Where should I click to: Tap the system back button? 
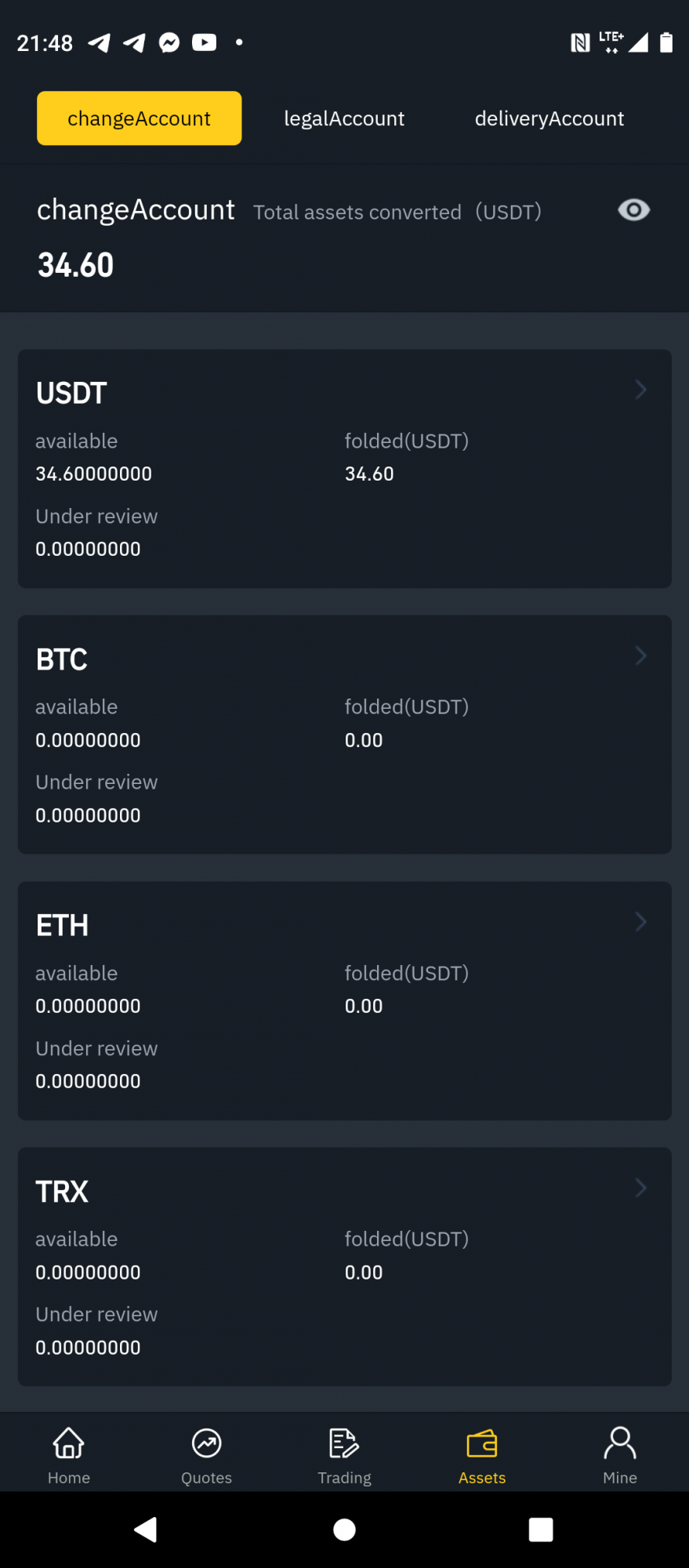coord(146,1530)
